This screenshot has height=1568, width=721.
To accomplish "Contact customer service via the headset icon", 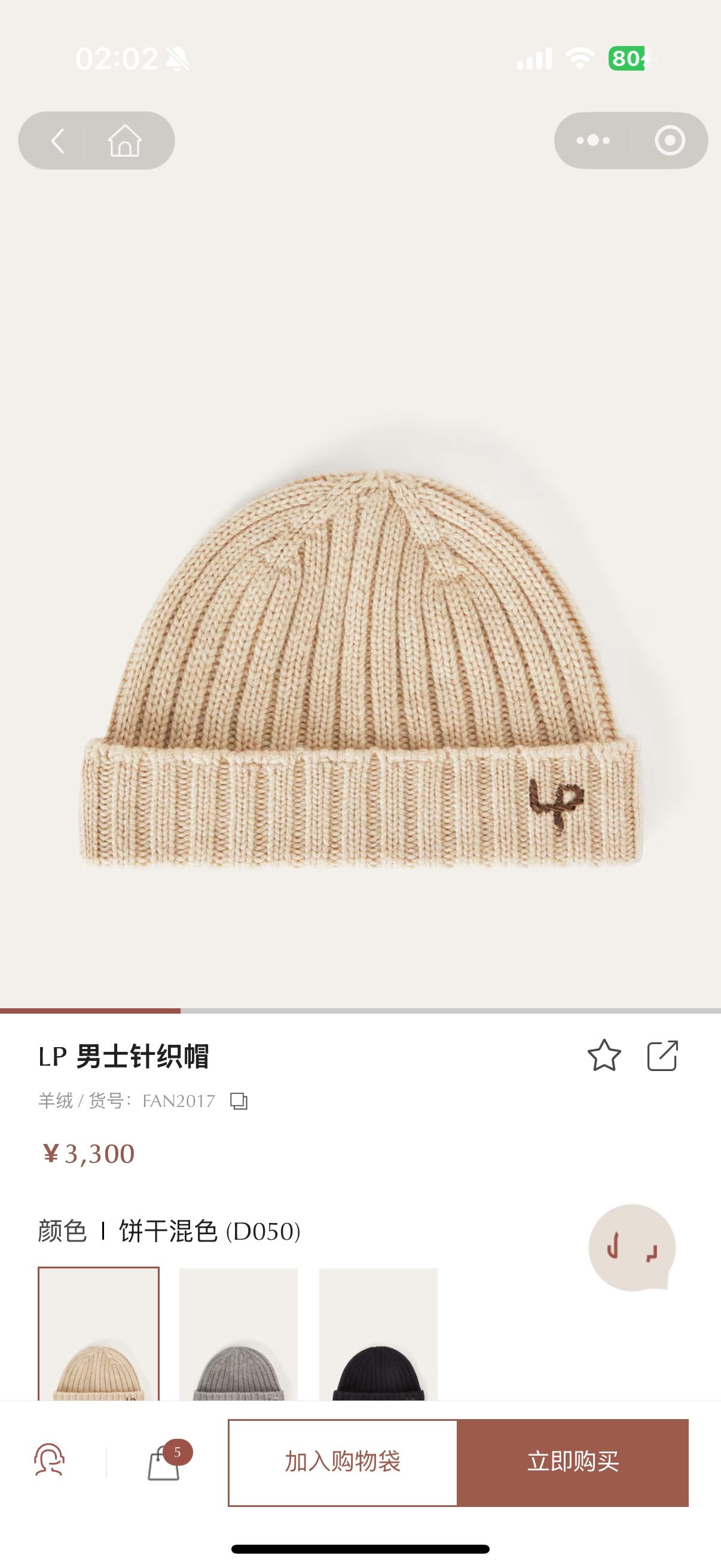I will (49, 1460).
